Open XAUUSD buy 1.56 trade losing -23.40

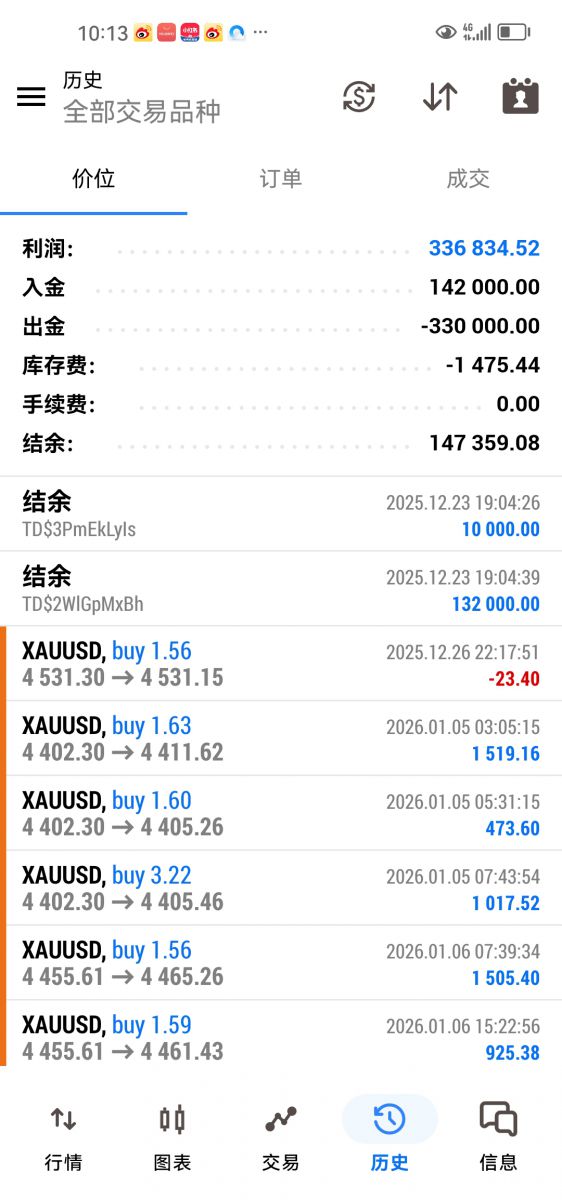[x=281, y=664]
